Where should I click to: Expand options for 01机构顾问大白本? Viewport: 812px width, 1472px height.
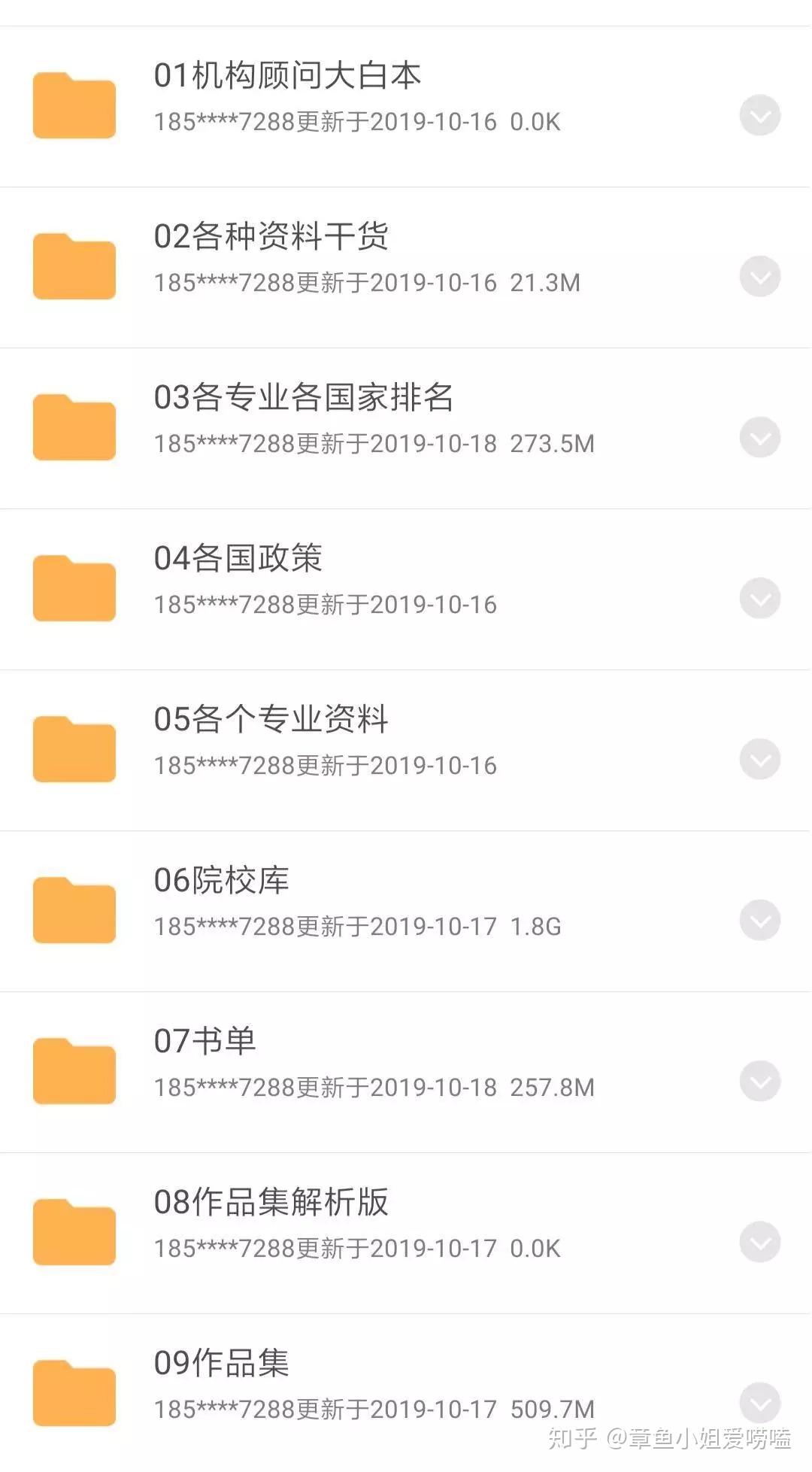(759, 116)
